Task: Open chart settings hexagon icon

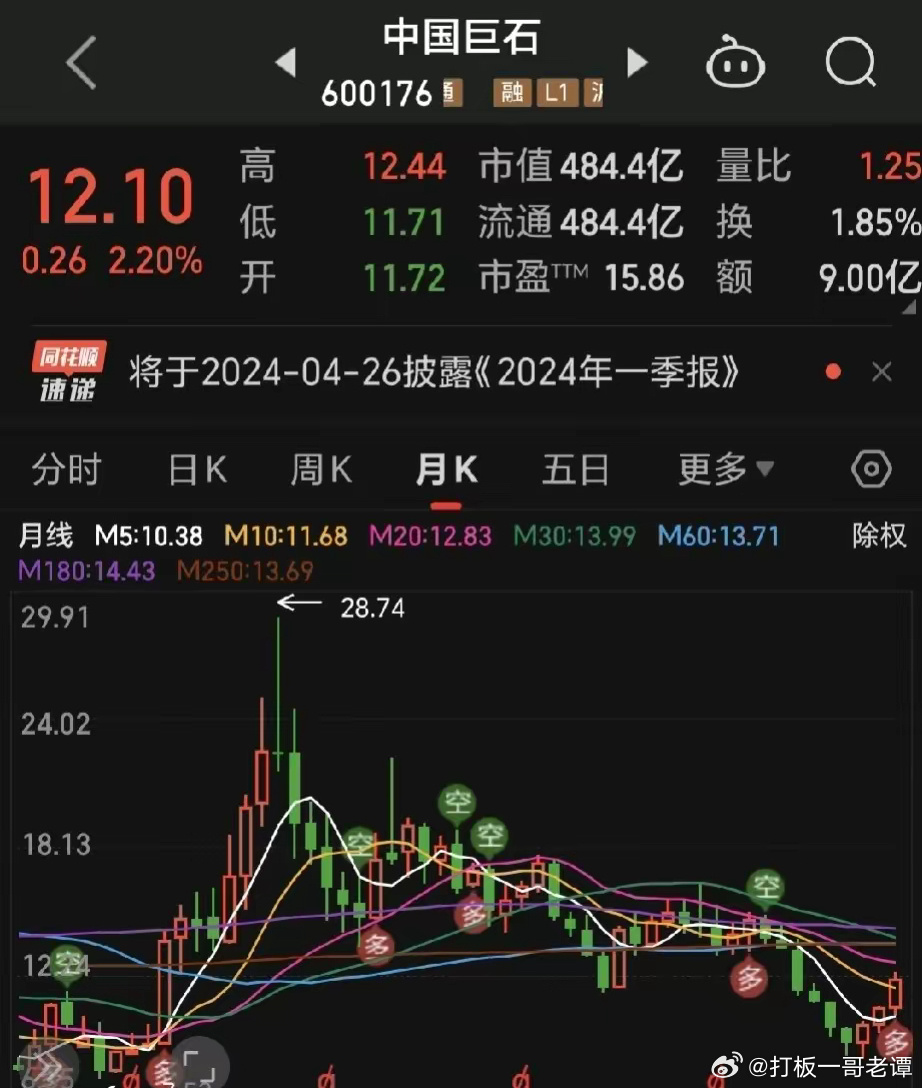Action: (x=871, y=469)
